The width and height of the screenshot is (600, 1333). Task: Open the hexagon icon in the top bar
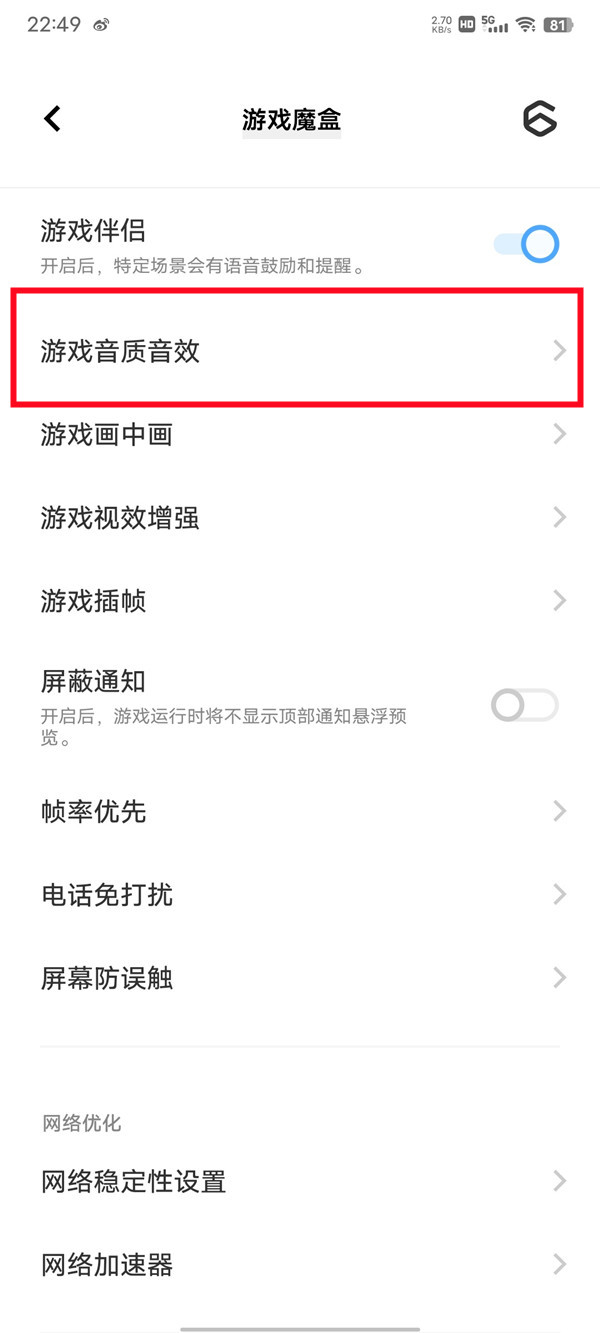click(x=539, y=119)
